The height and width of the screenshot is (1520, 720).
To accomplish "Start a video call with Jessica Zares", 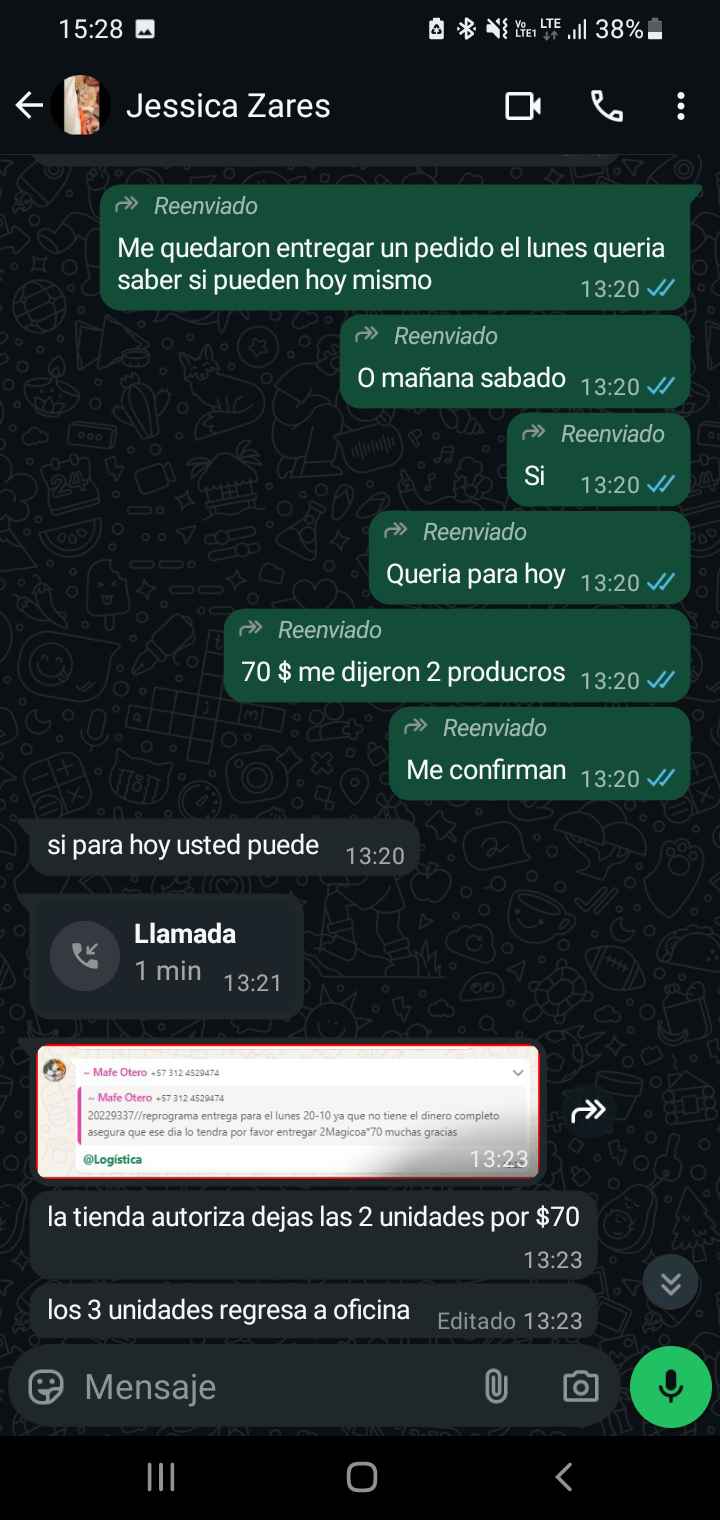I will (523, 105).
